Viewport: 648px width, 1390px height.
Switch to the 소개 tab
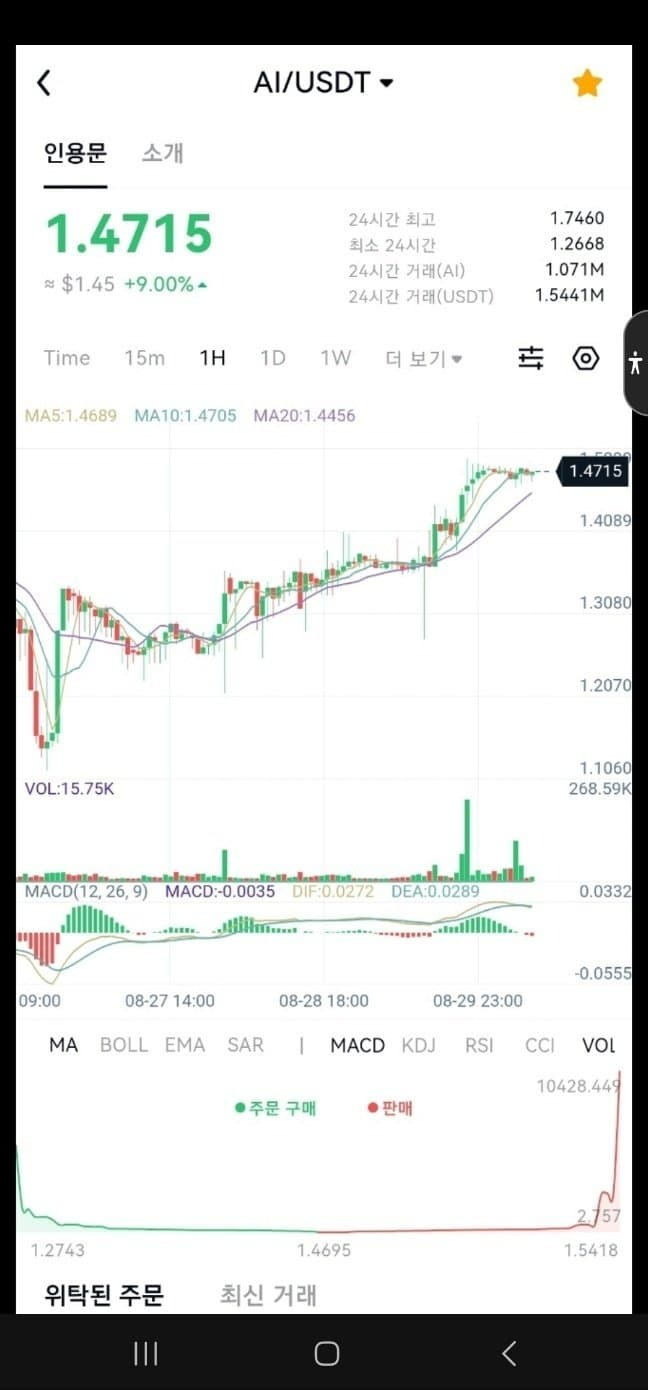(x=162, y=153)
